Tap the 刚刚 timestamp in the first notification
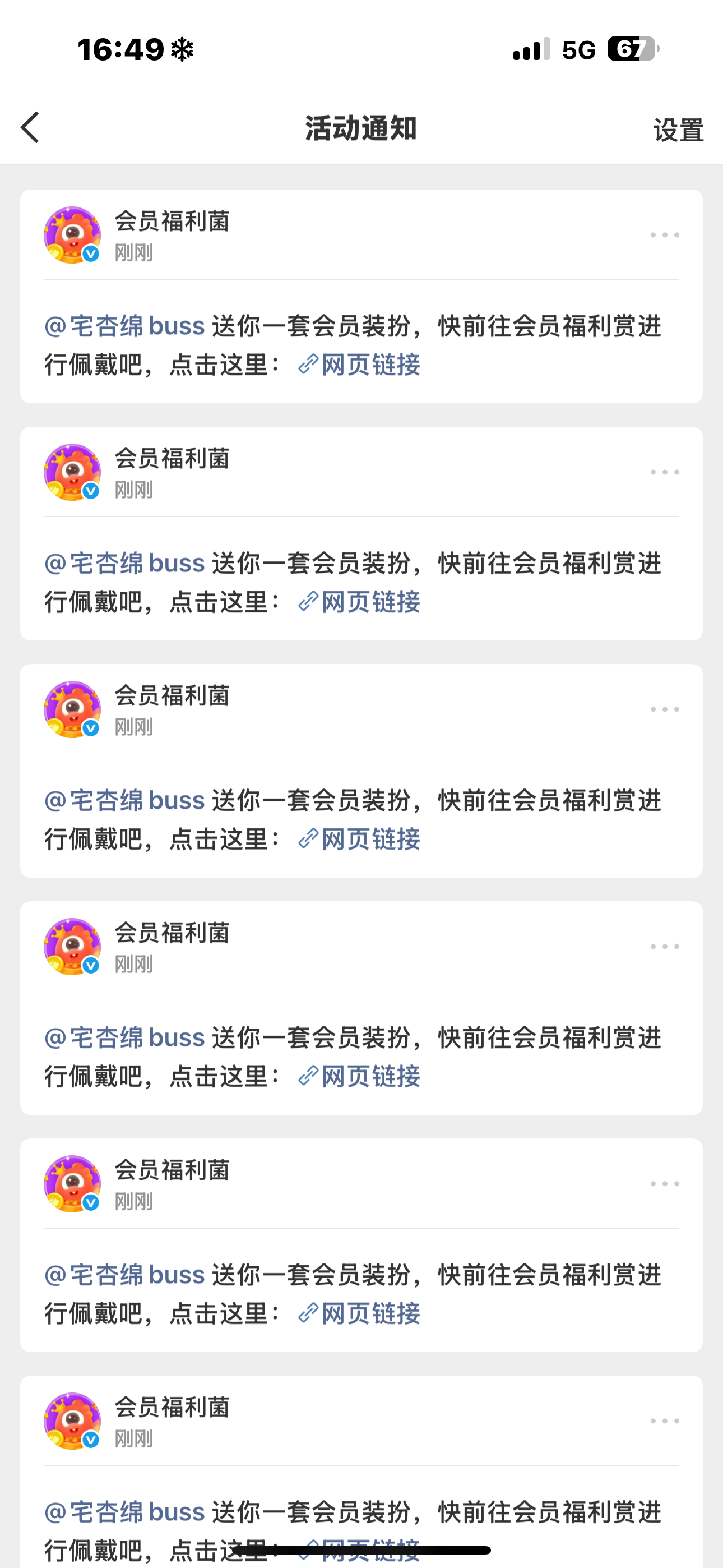The width and height of the screenshot is (723, 1568). click(x=135, y=252)
